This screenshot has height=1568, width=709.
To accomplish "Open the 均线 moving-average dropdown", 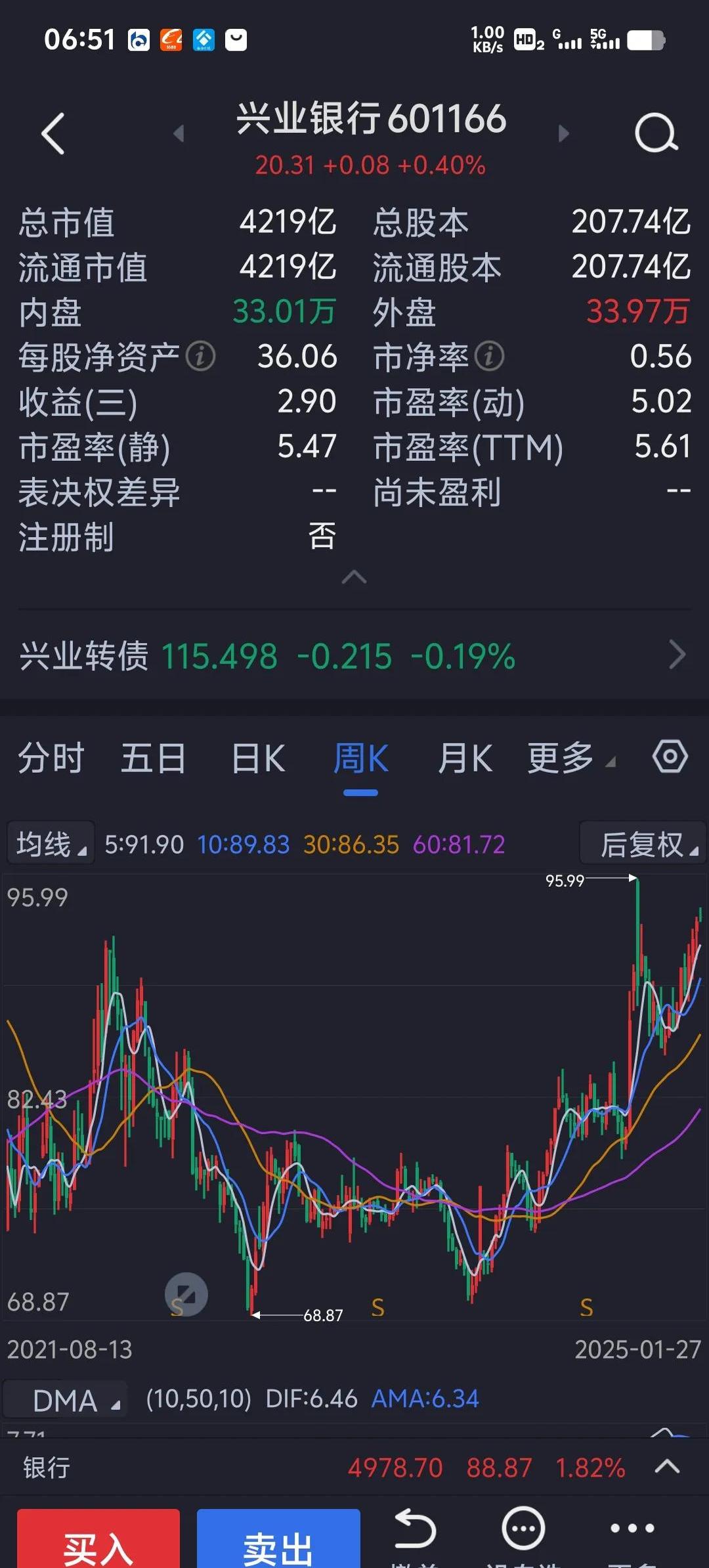I will (50, 843).
